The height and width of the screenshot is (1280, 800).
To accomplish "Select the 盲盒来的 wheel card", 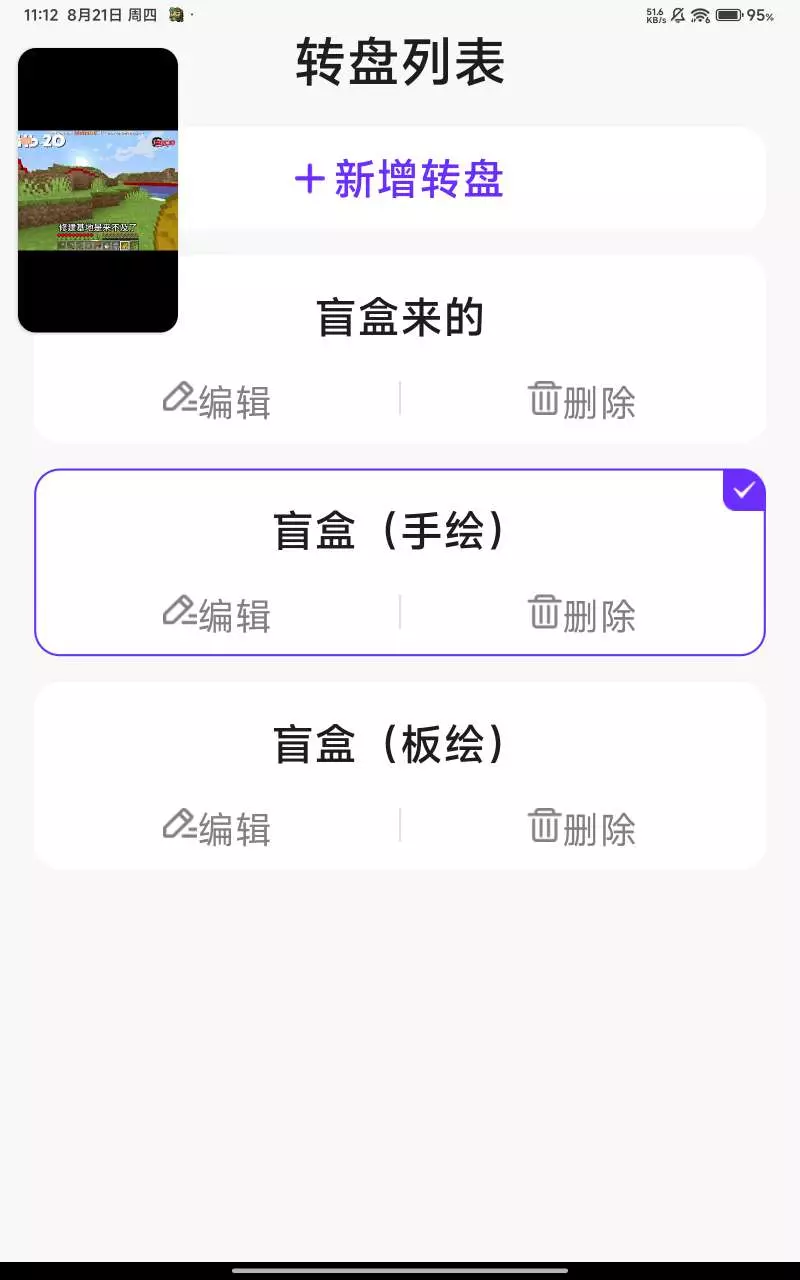I will [400, 318].
